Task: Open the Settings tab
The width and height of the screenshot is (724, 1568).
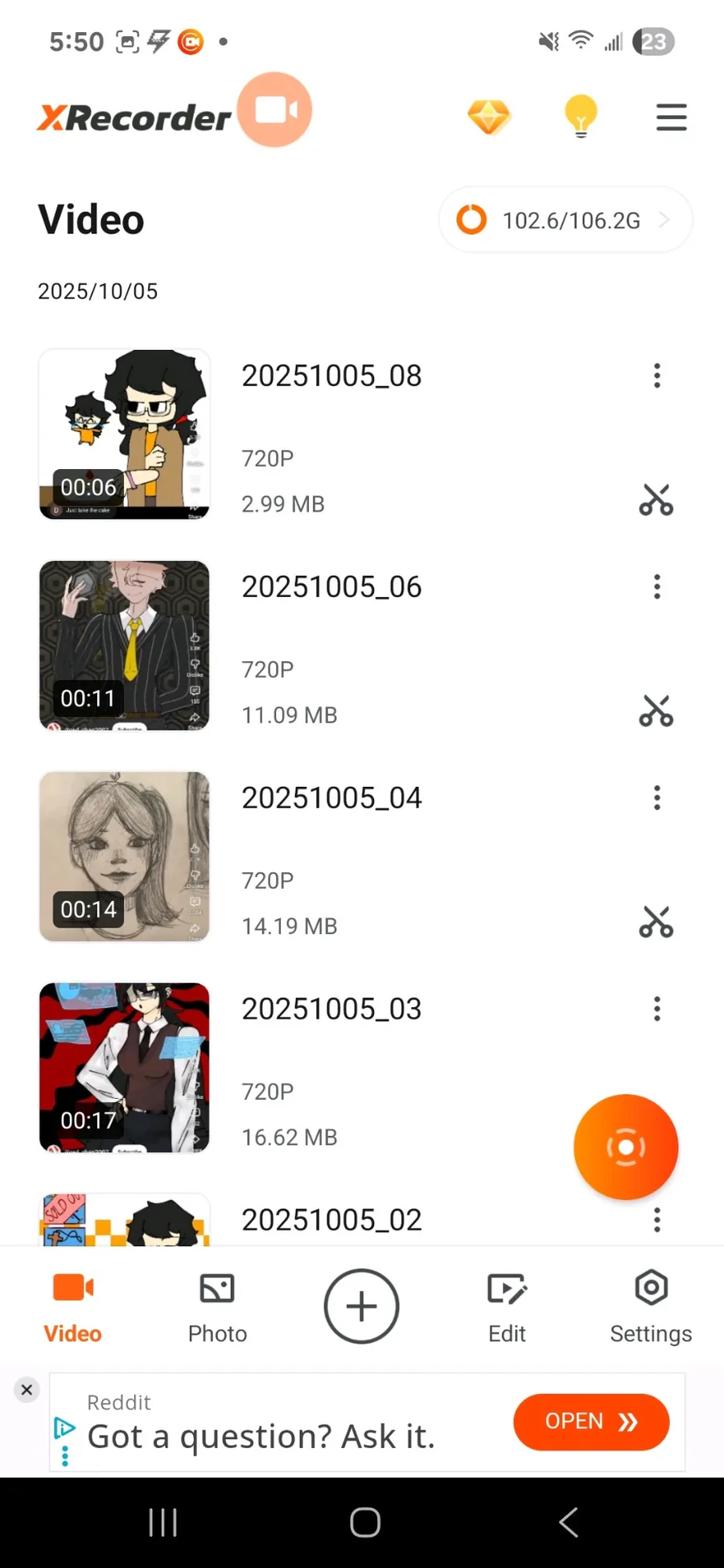Action: (x=651, y=1307)
